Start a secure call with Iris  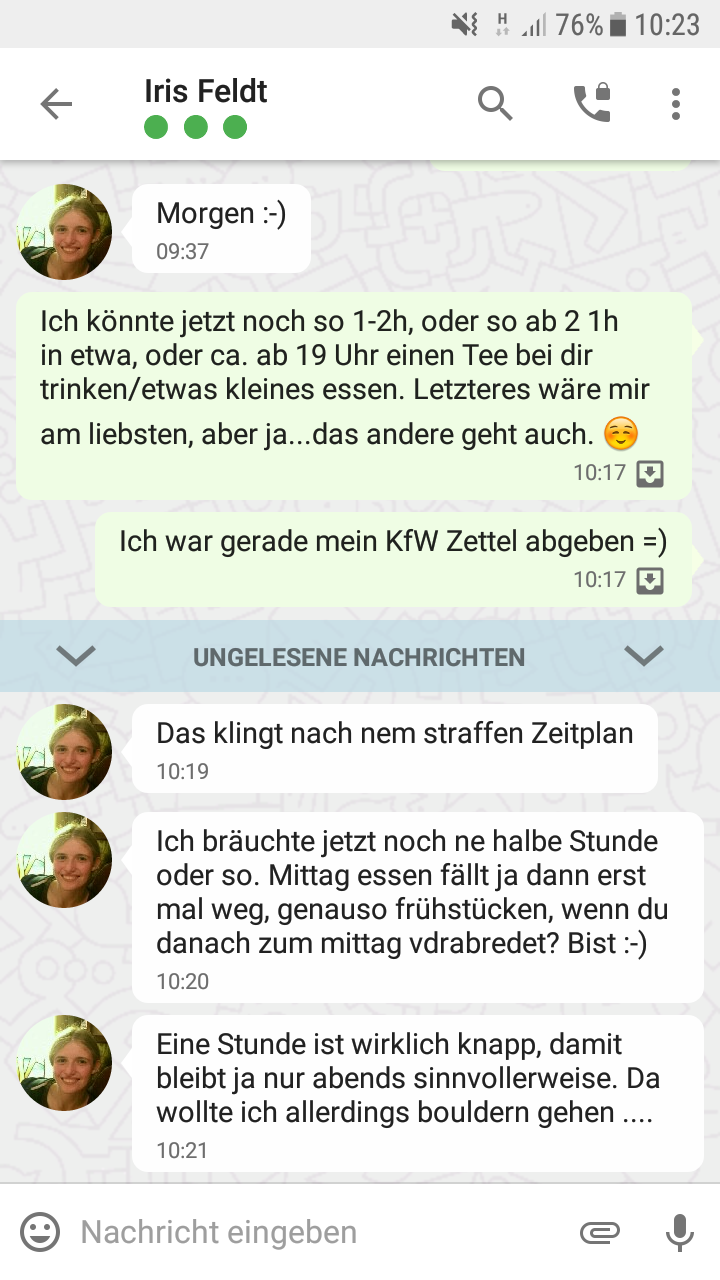591,103
